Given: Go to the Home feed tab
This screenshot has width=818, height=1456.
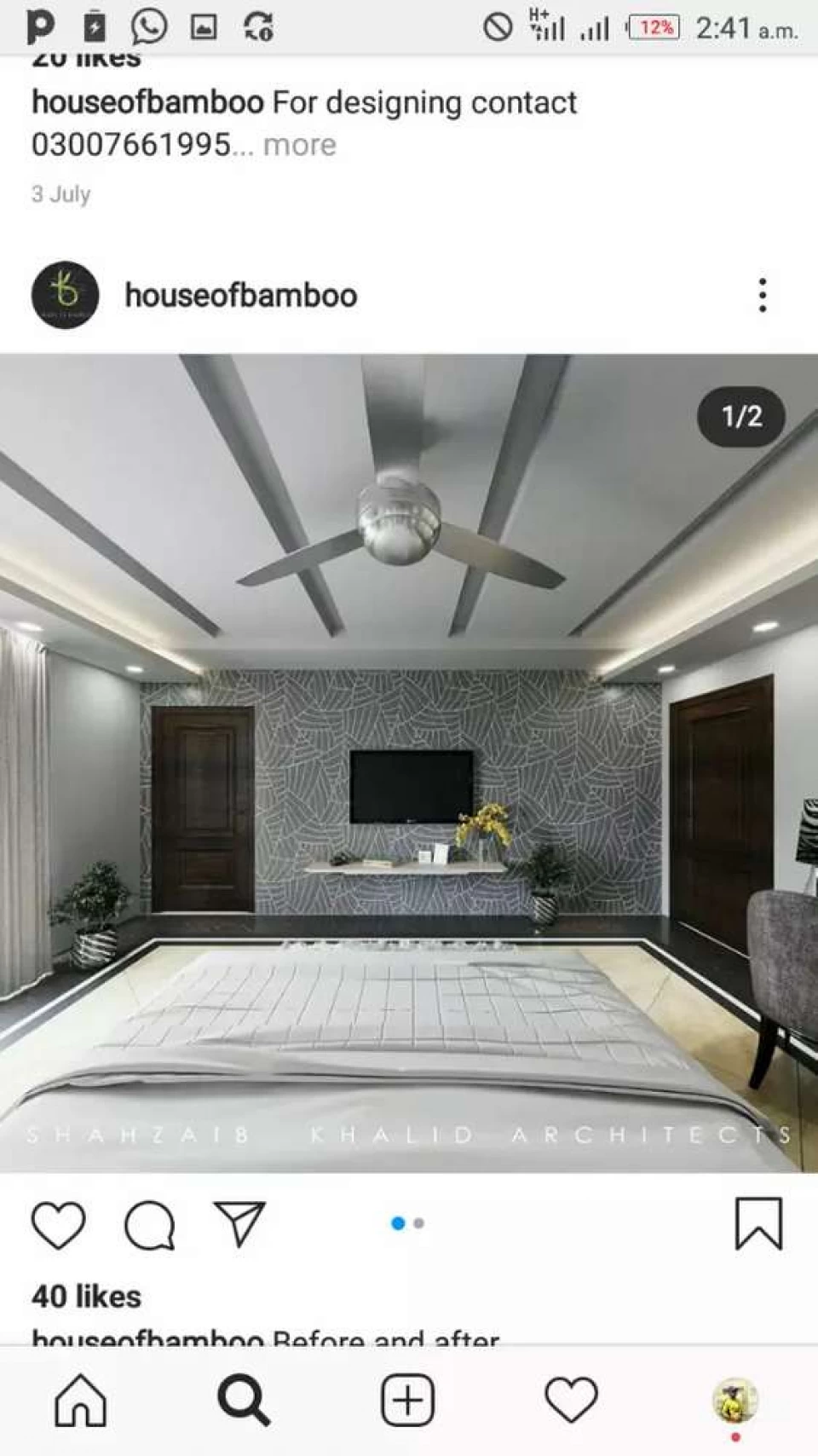Looking at the screenshot, I should pos(80,1400).
